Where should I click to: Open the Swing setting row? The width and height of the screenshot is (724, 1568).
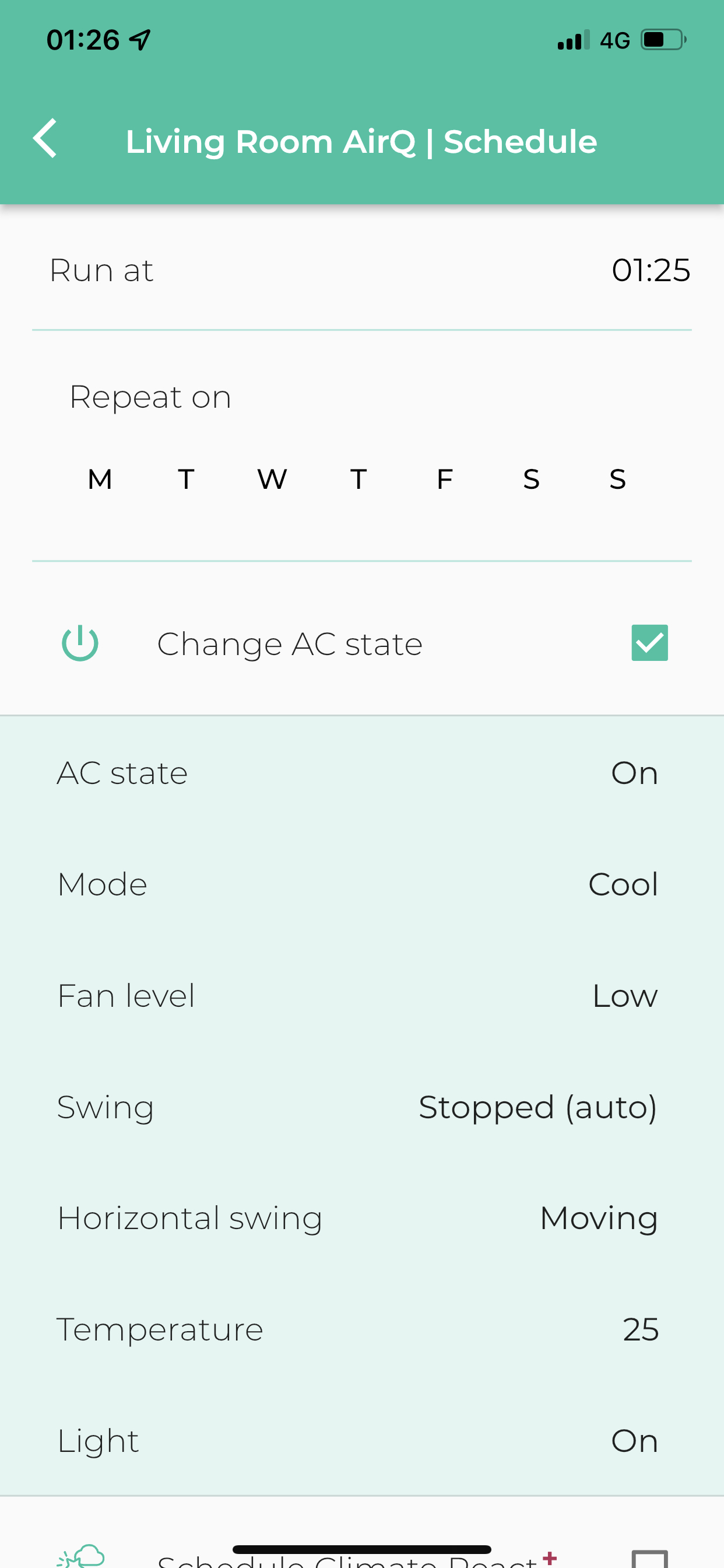362,1107
